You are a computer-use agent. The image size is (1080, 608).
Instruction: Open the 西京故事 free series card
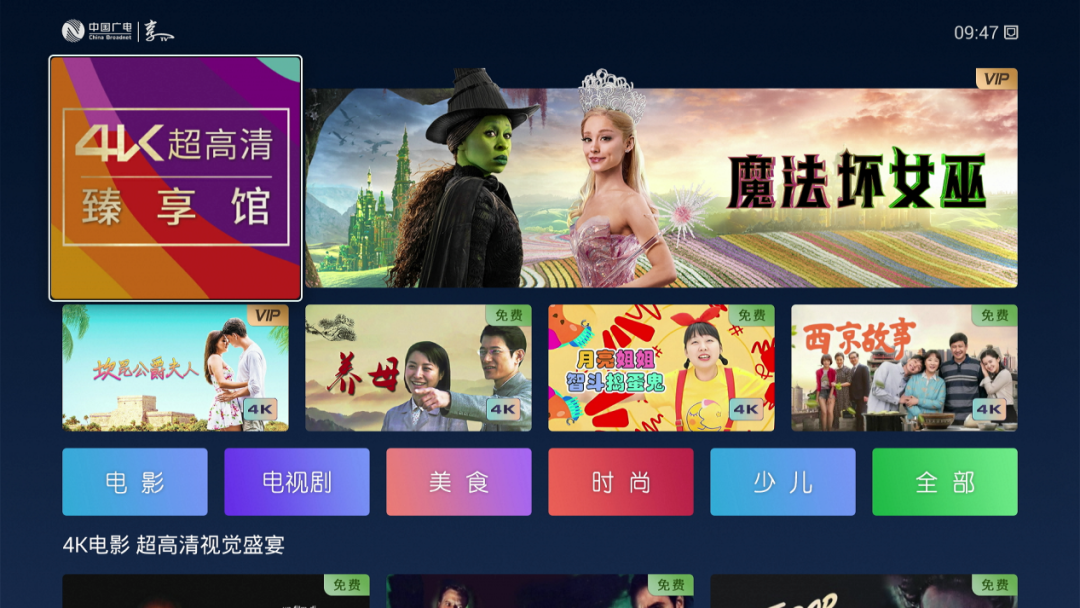pyautogui.click(x=904, y=368)
